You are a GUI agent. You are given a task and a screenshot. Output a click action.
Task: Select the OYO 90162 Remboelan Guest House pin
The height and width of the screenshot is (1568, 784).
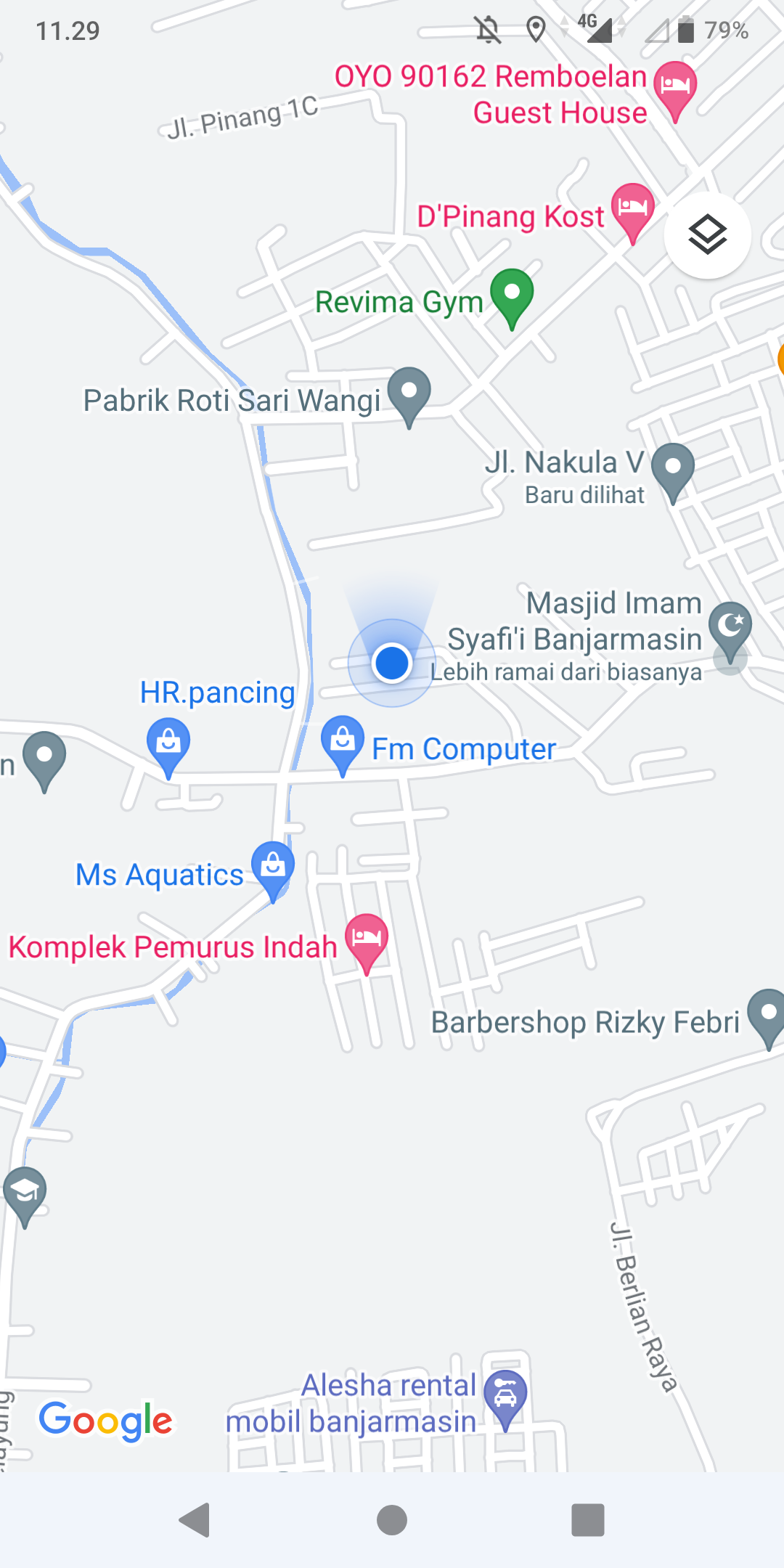coord(675,87)
